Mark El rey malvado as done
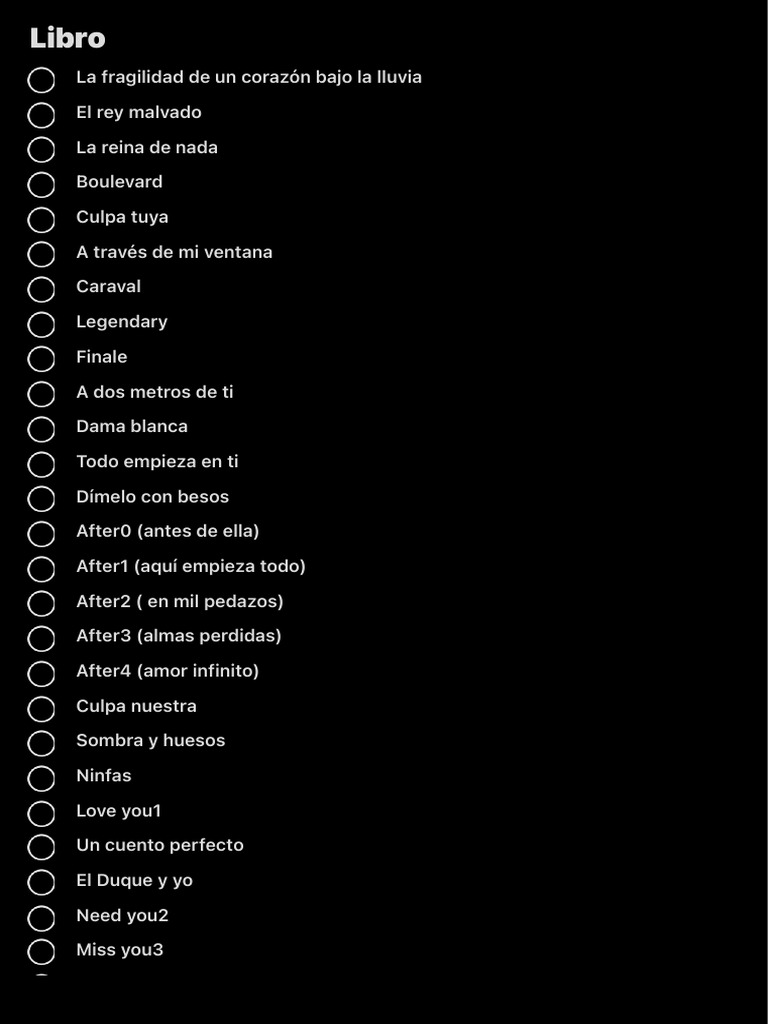This screenshot has width=768, height=1024. pyautogui.click(x=41, y=115)
